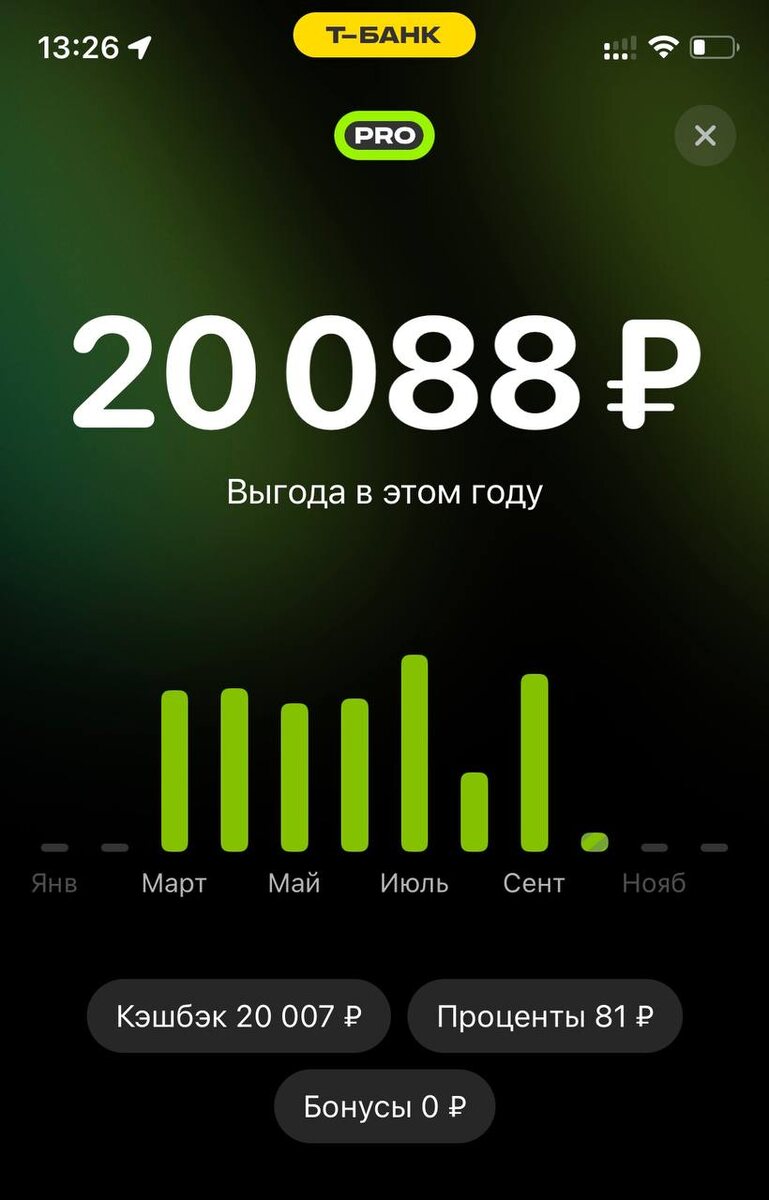Open the PRO badge
769x1200 pixels.
(384, 135)
